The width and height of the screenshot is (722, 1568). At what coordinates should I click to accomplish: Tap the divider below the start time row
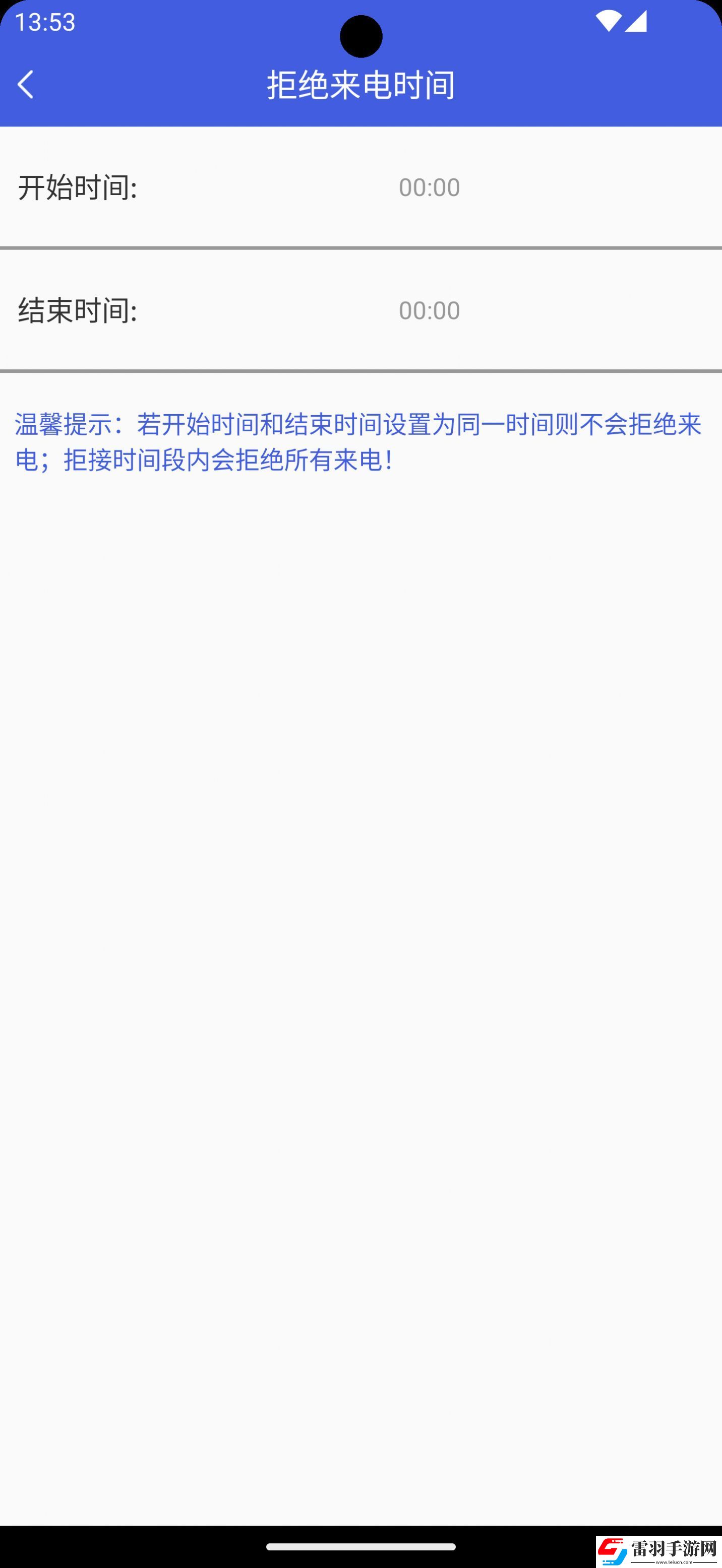pyautogui.click(x=360, y=248)
